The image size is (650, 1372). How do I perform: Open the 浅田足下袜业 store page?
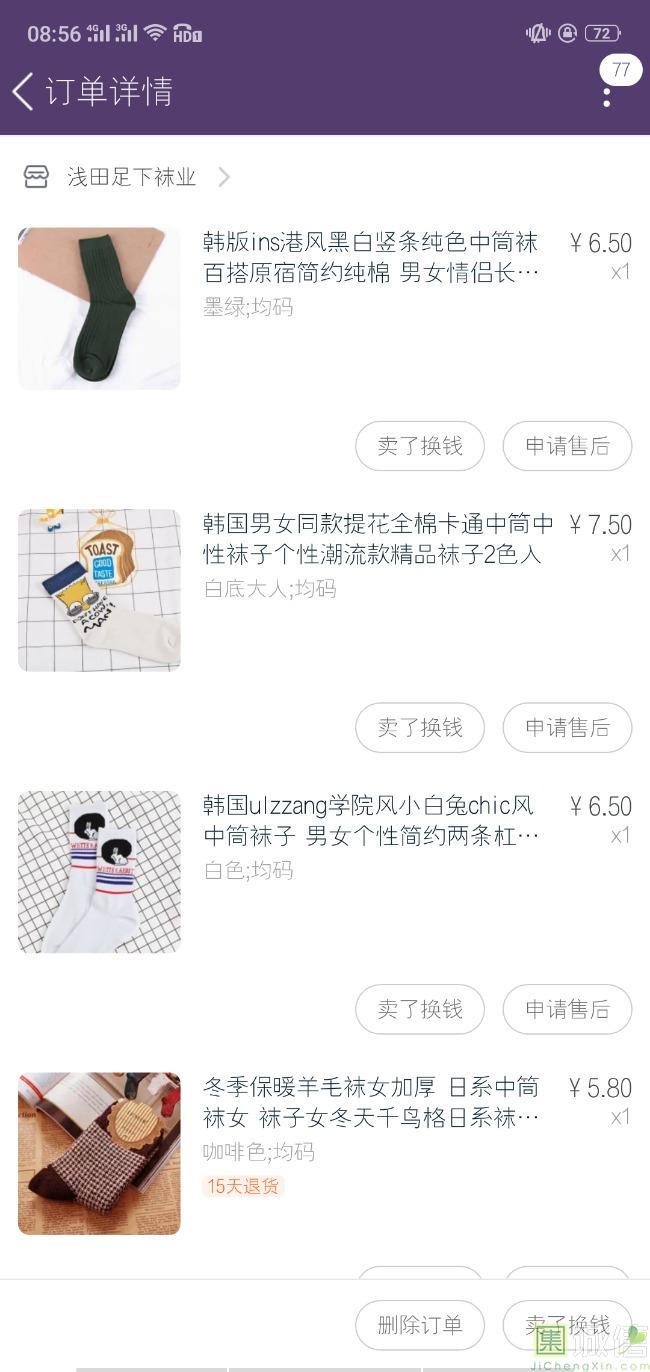130,177
